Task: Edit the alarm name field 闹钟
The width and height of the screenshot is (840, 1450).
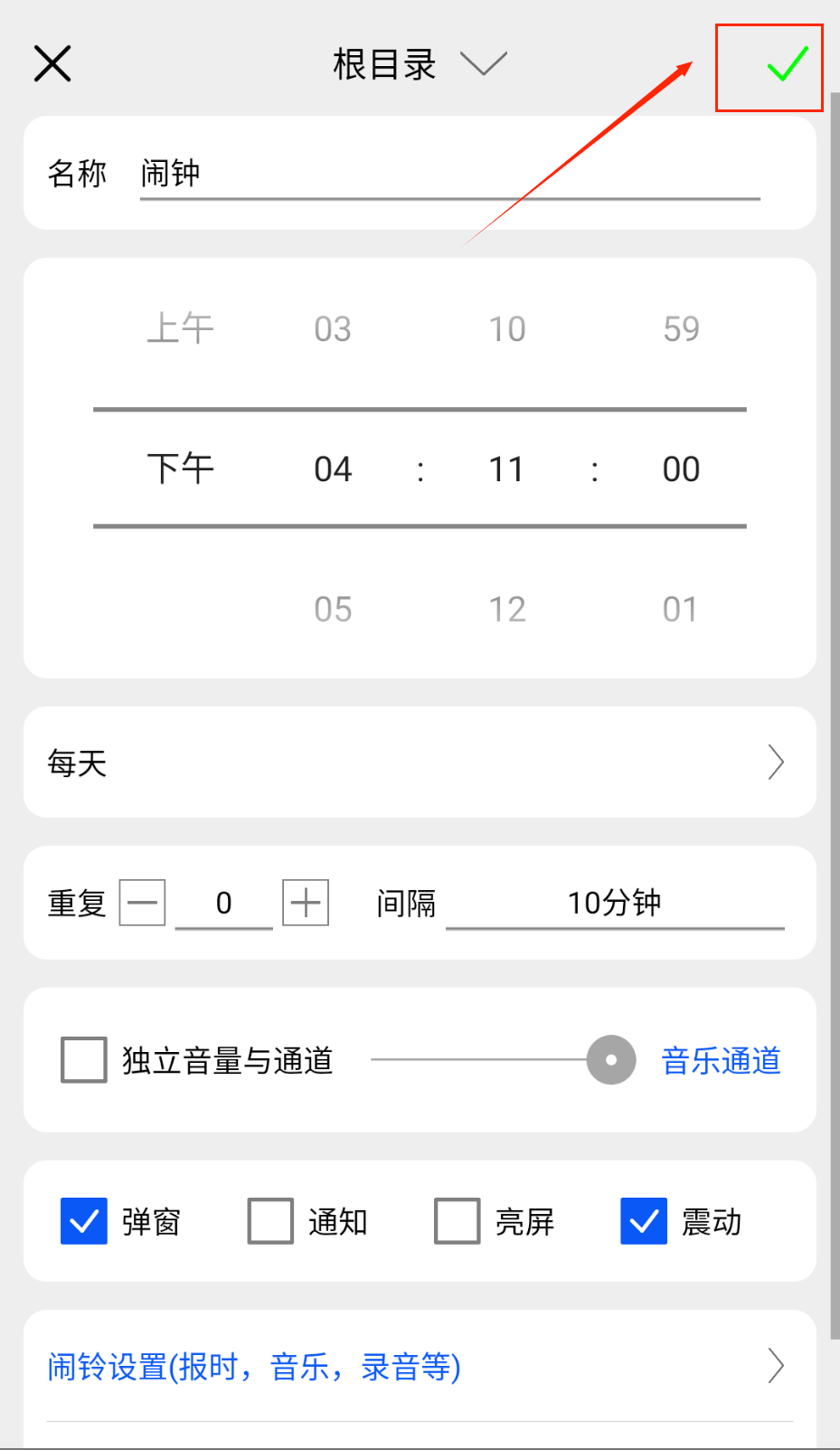Action: pos(449,173)
